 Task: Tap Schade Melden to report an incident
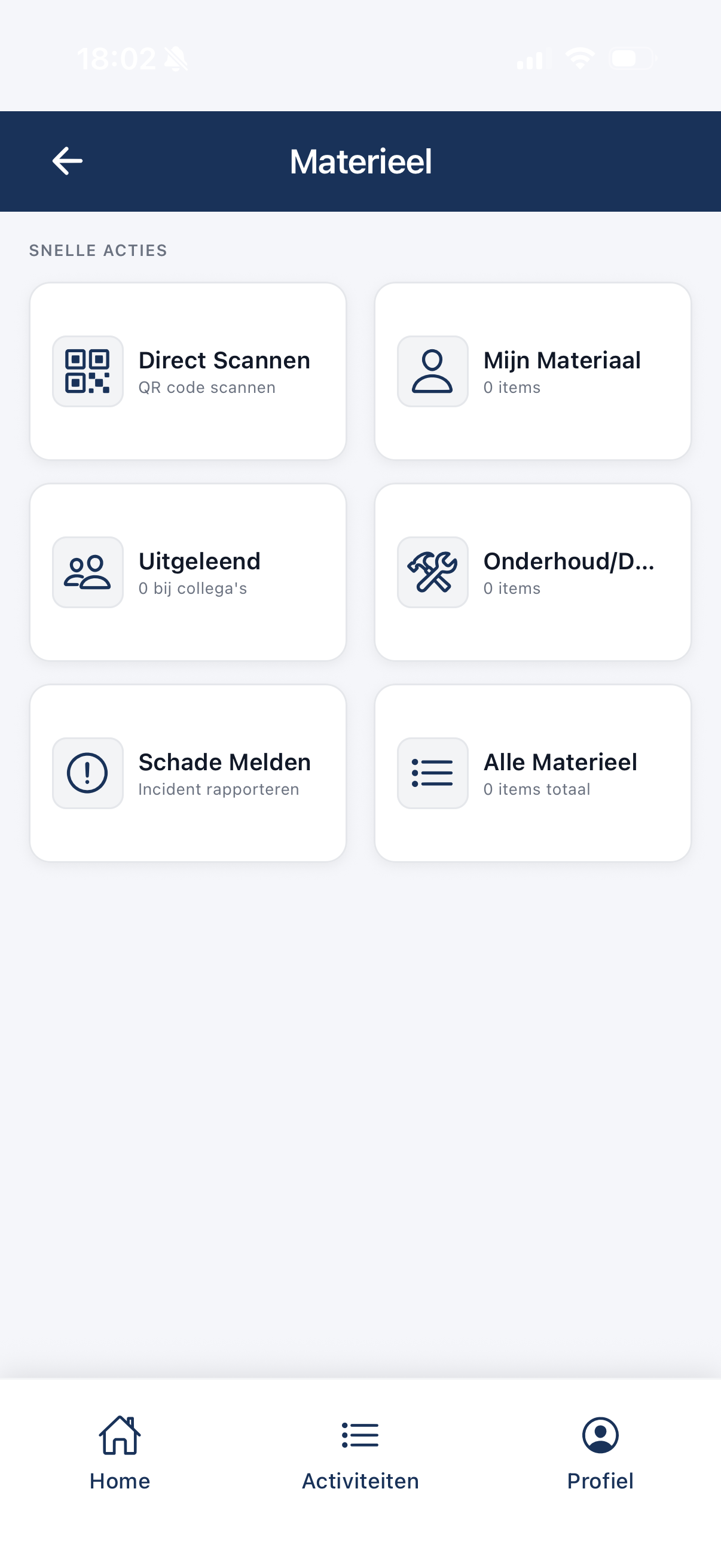188,773
